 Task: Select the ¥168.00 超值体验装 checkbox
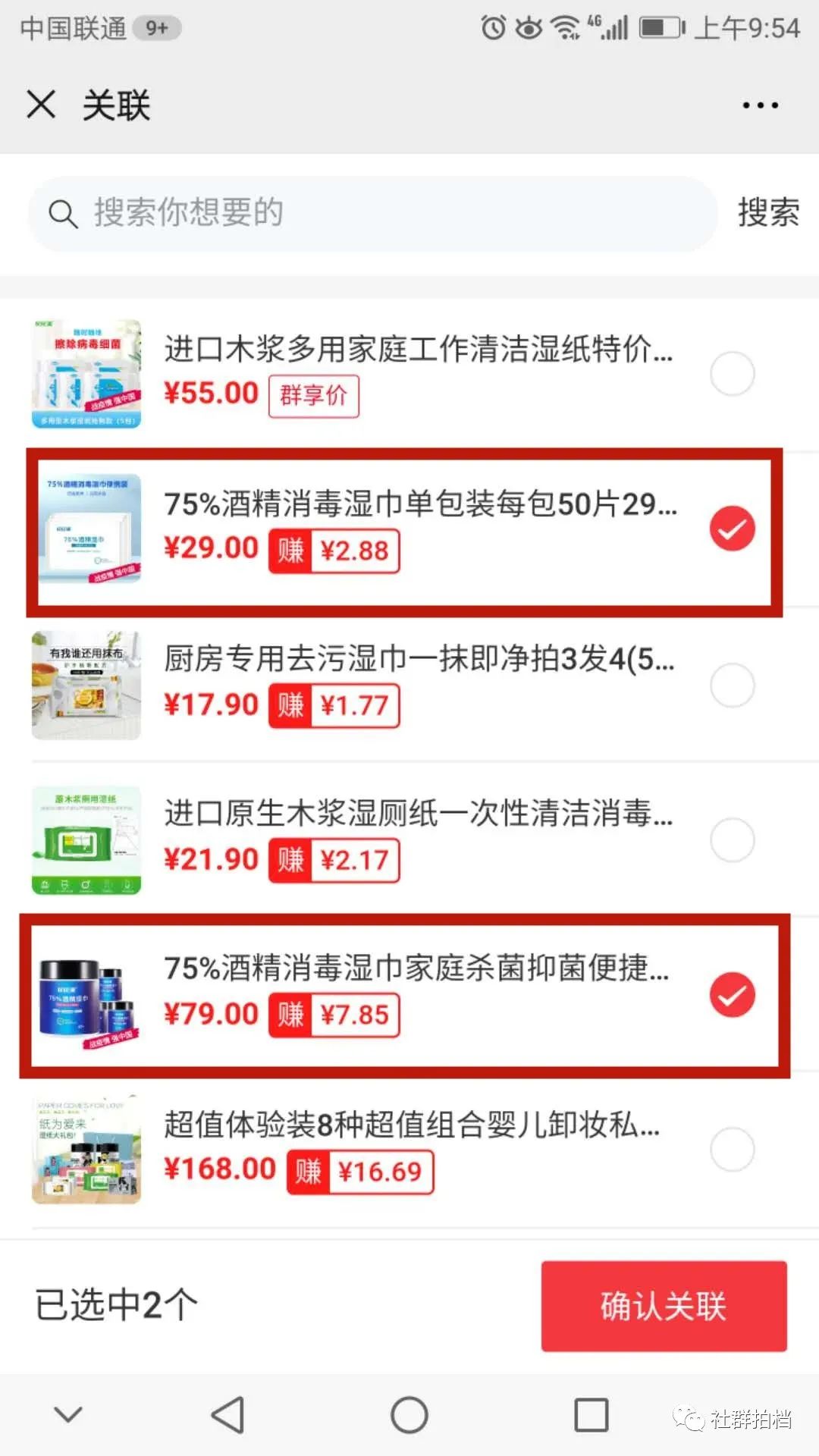point(732,1150)
